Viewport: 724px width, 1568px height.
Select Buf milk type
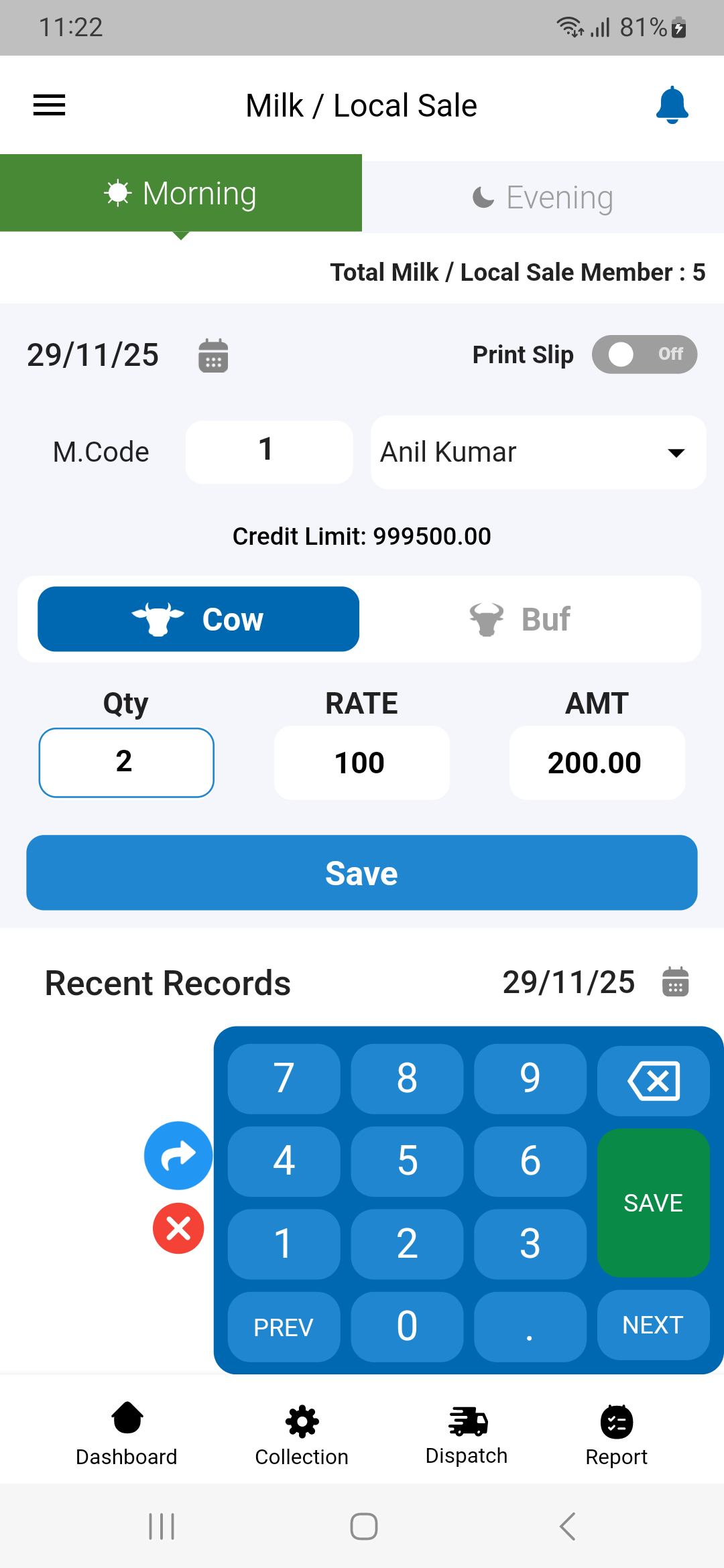point(520,619)
